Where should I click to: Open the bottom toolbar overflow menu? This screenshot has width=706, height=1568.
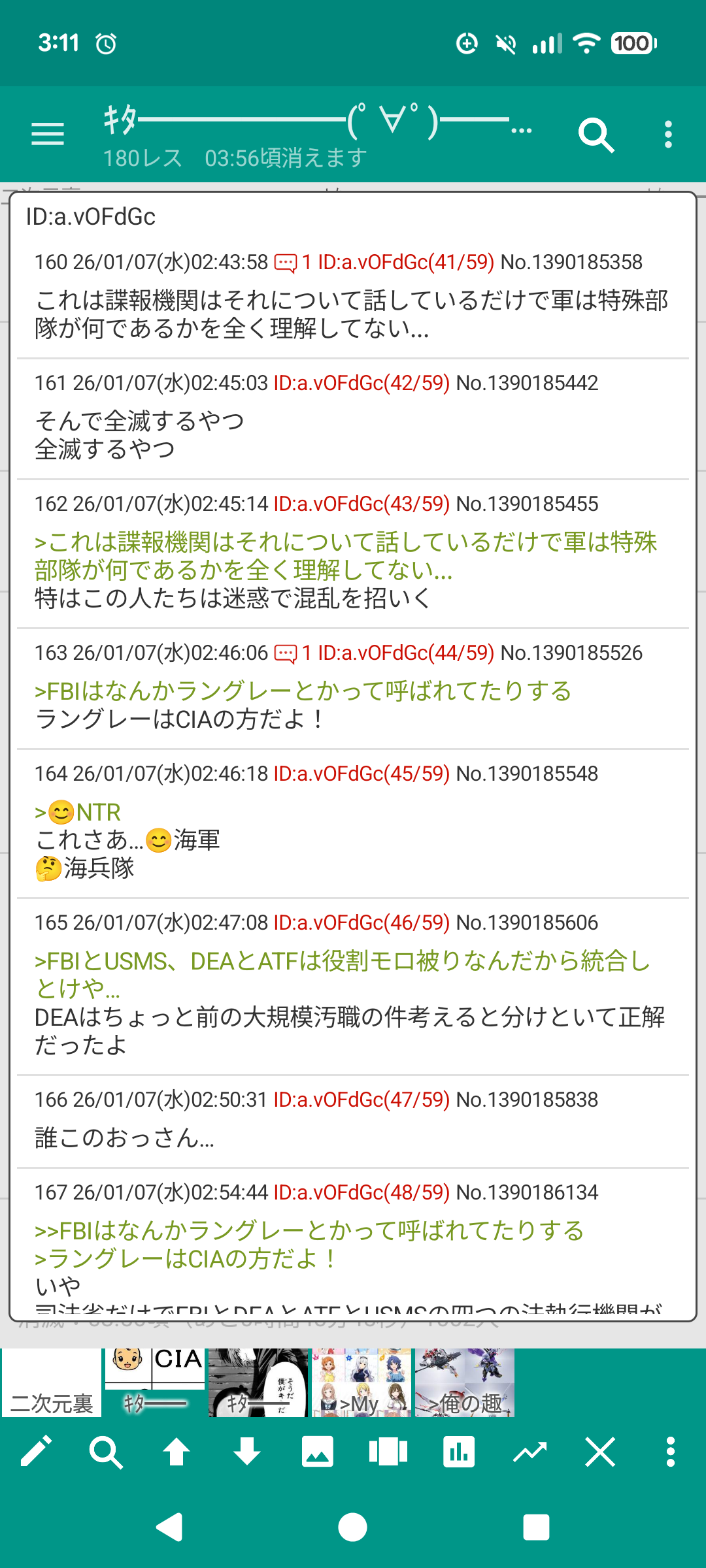[x=670, y=1452]
